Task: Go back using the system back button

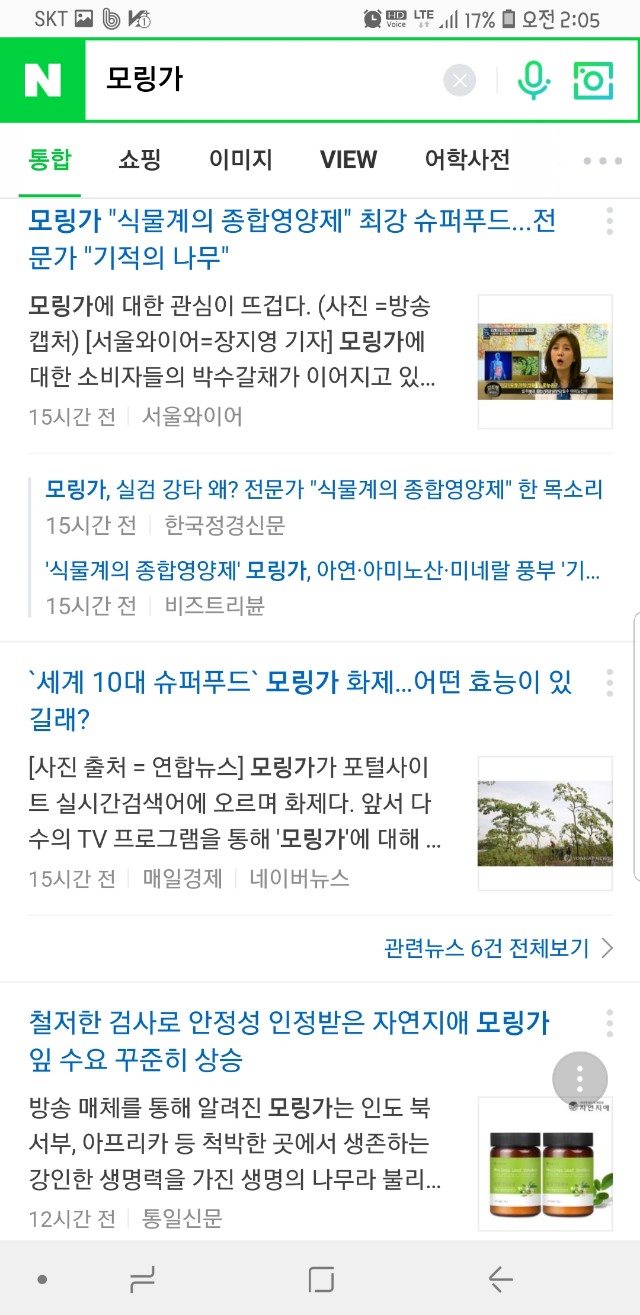Action: click(500, 1278)
